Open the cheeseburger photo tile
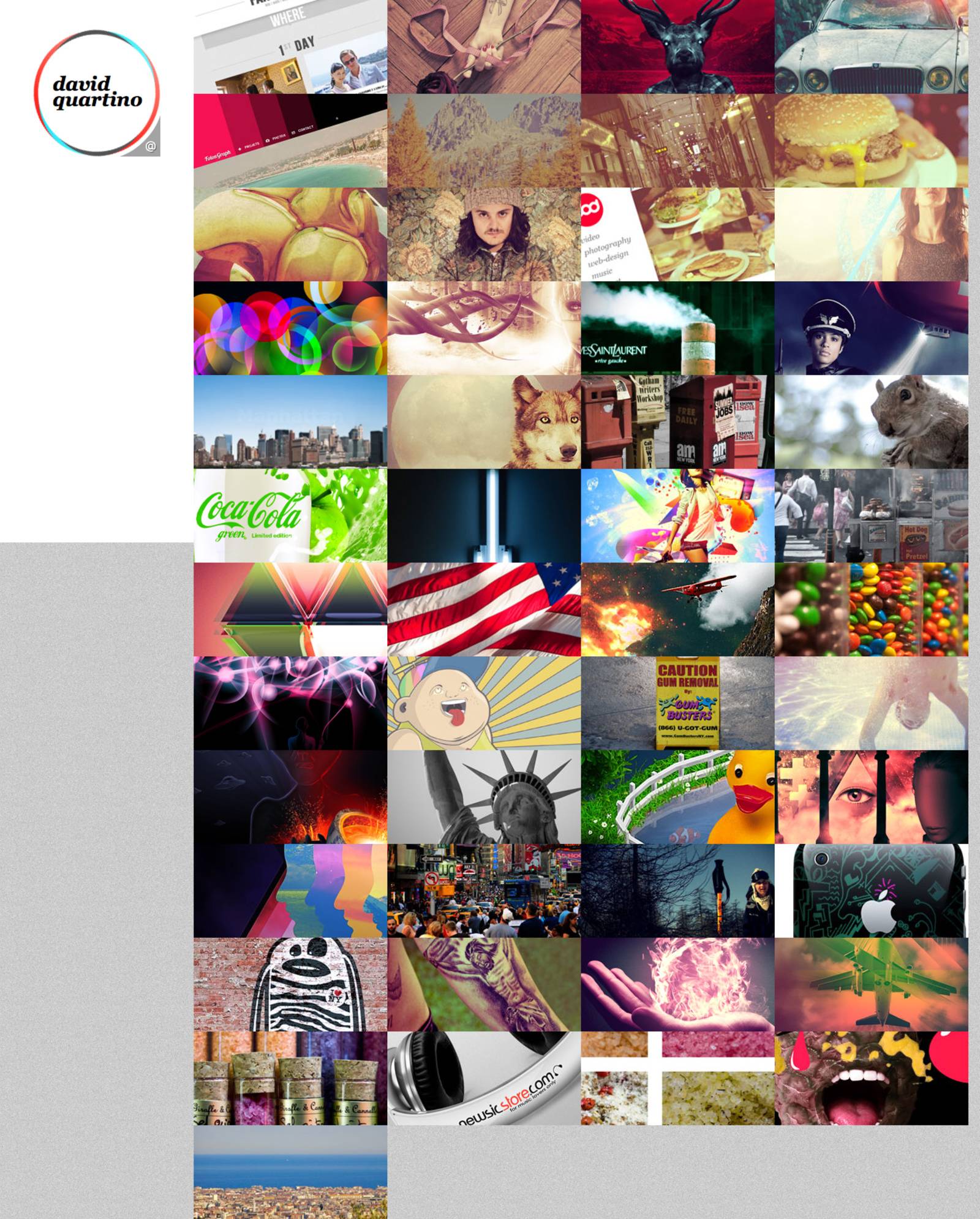The height and width of the screenshot is (1219, 980). tap(871, 140)
